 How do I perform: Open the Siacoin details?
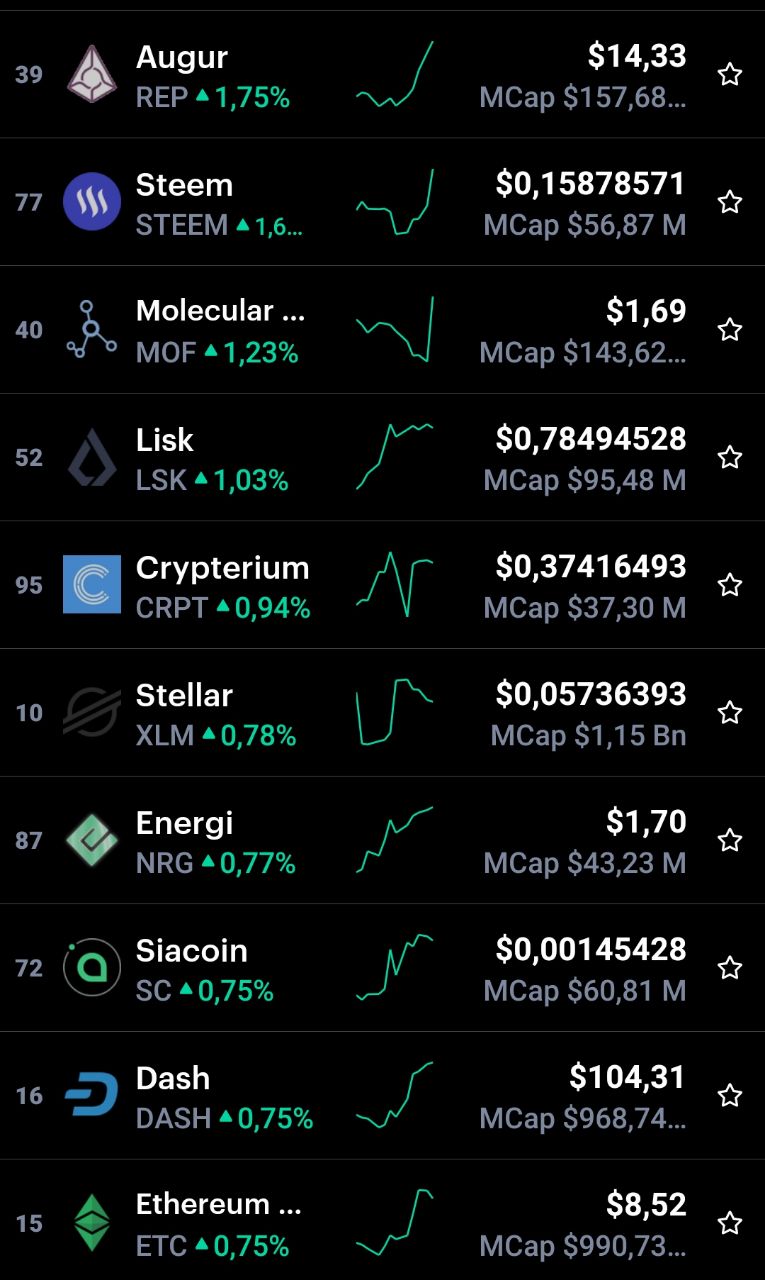[x=382, y=968]
